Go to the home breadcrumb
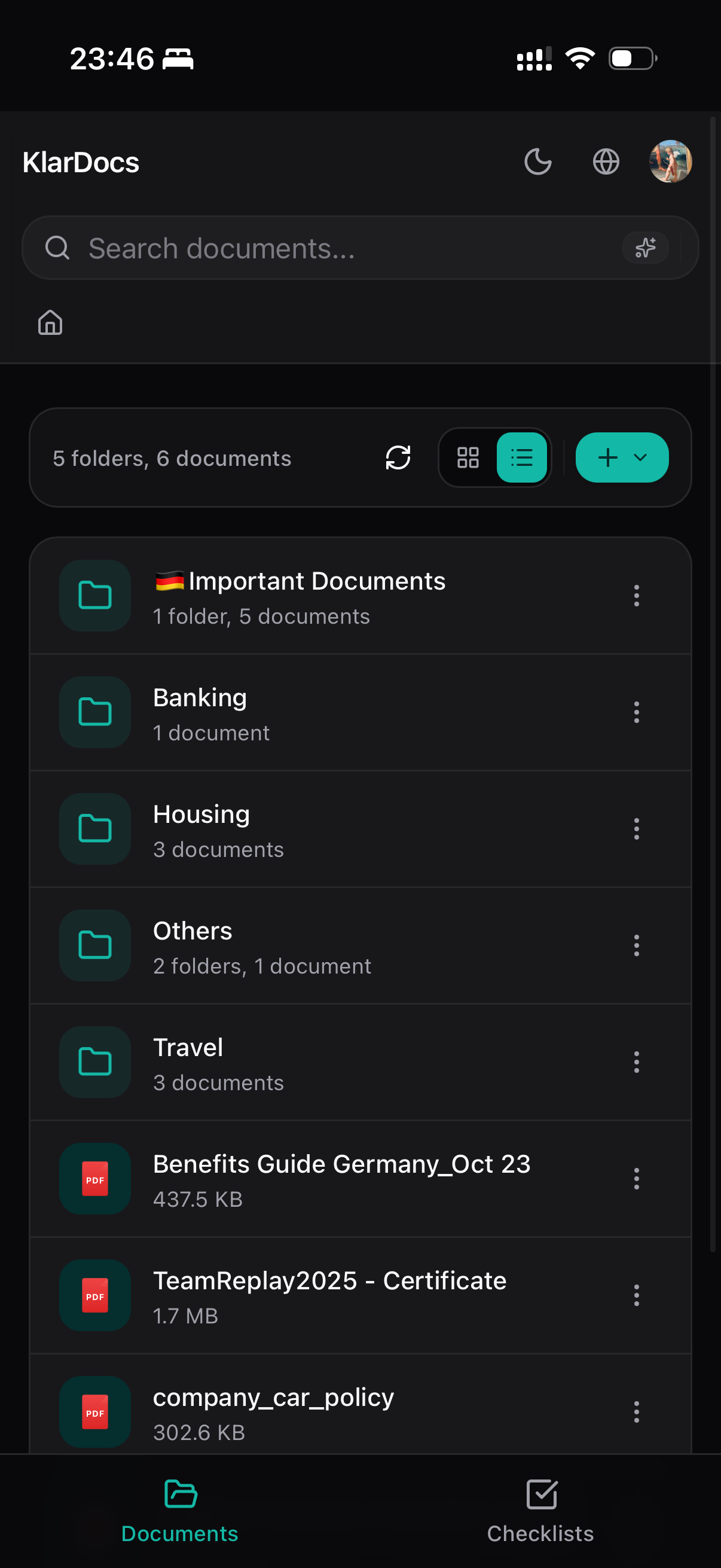Screen dimensions: 721x1568 (50, 322)
